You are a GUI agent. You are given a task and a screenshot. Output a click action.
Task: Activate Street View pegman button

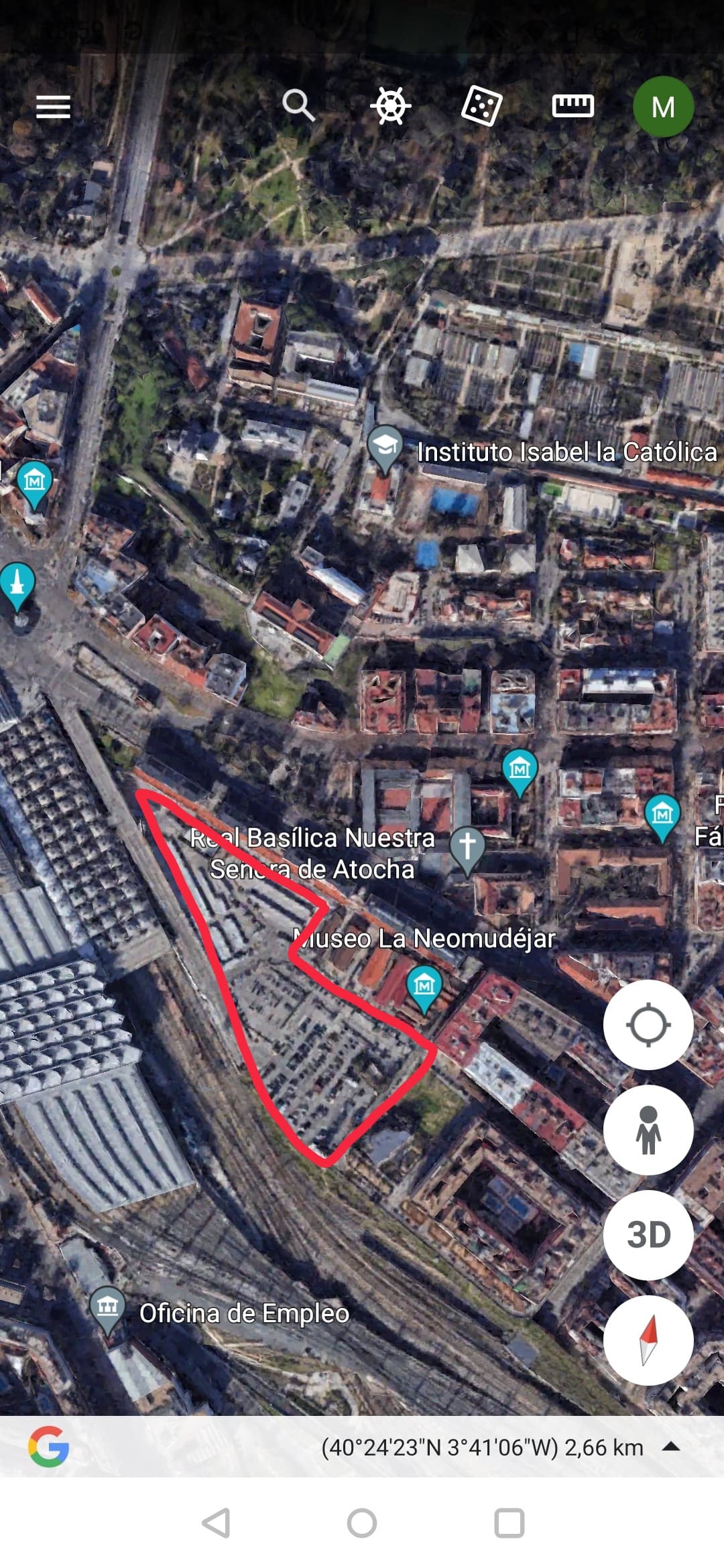coord(648,1130)
